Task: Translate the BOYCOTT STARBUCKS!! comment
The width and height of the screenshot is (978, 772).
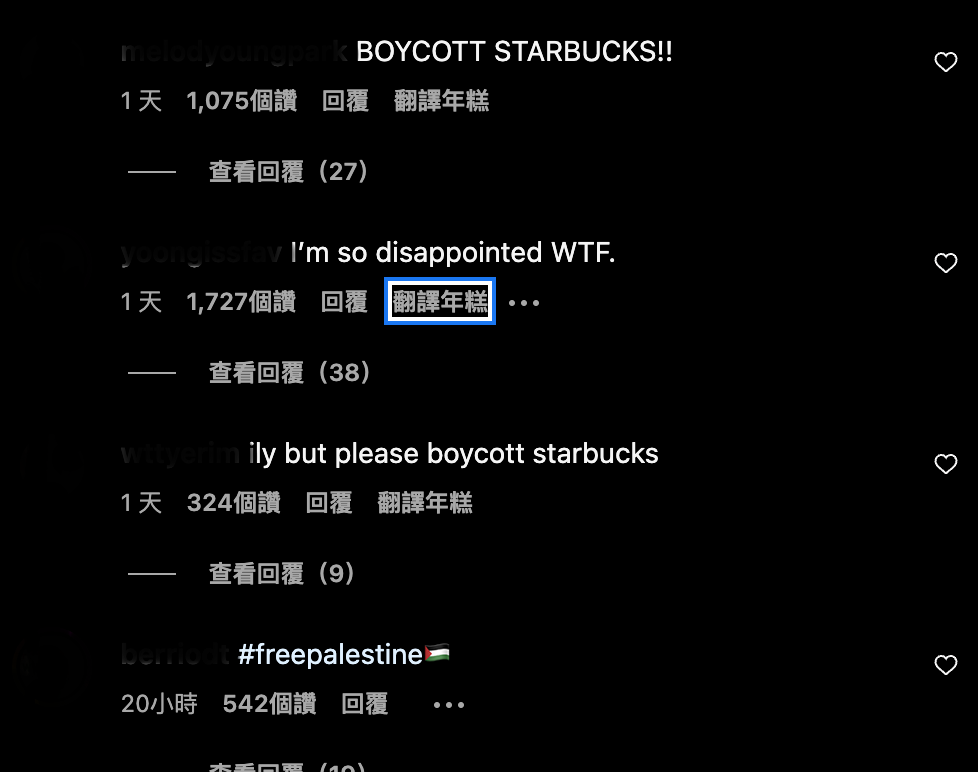Action: coord(441,101)
